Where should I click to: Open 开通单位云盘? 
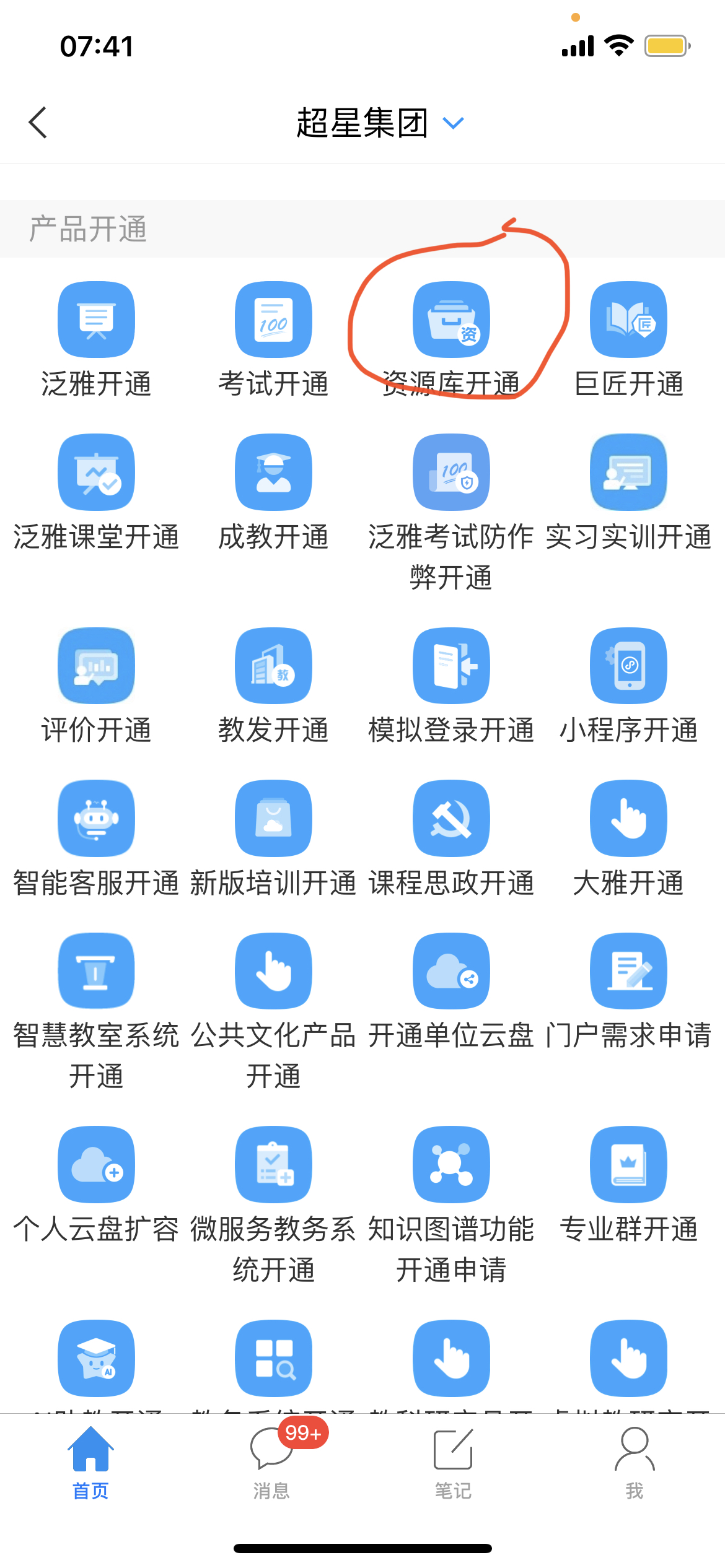(x=451, y=971)
